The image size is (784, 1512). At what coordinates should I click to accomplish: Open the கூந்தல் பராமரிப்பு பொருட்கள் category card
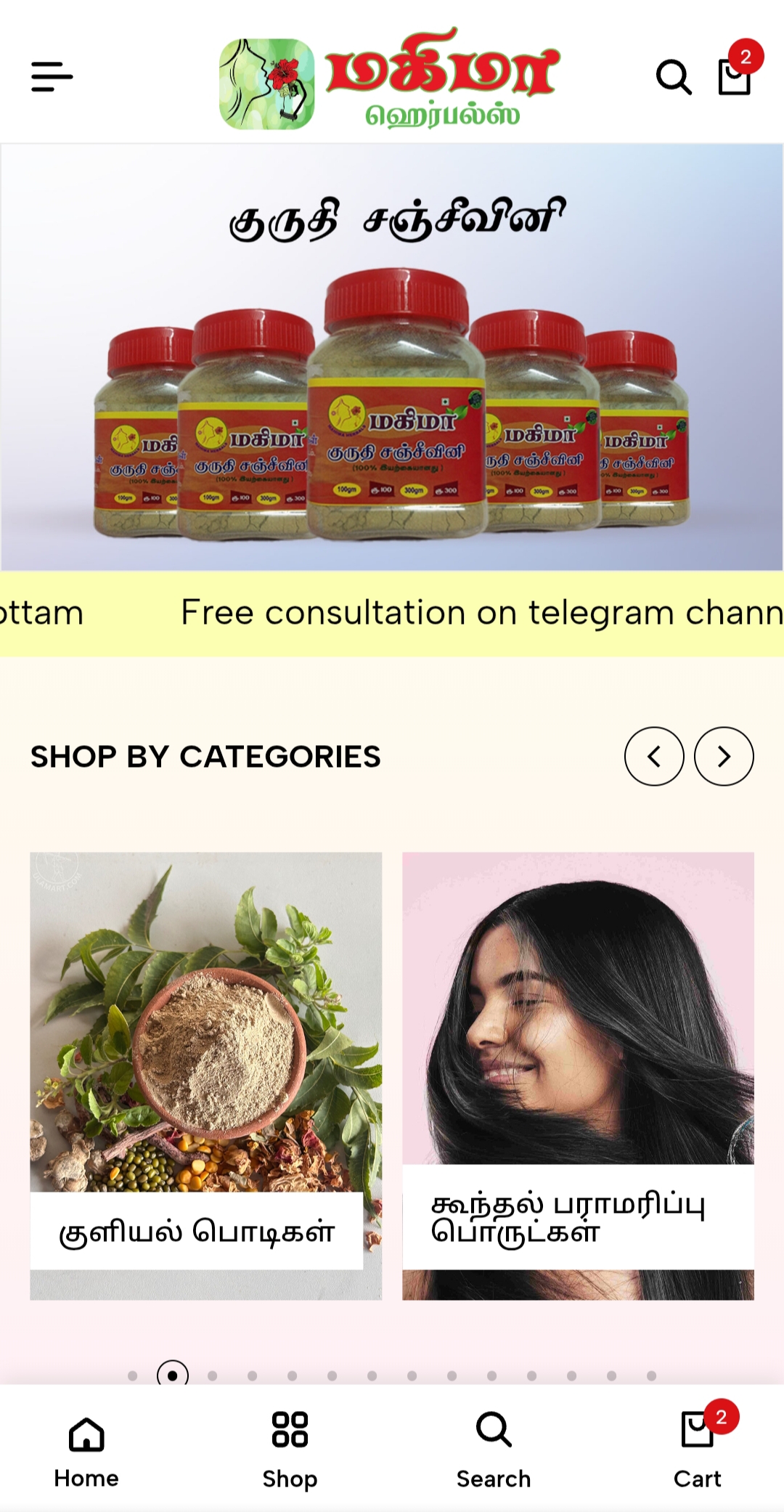click(x=578, y=1076)
